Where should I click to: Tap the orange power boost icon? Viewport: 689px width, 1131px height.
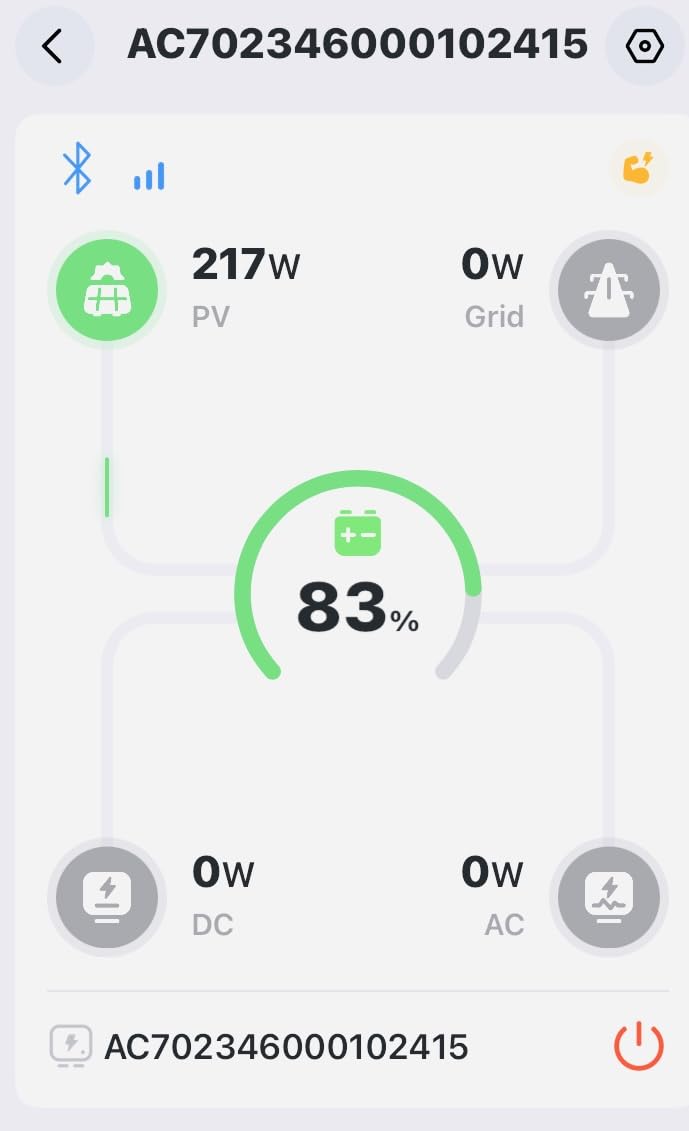(x=640, y=168)
